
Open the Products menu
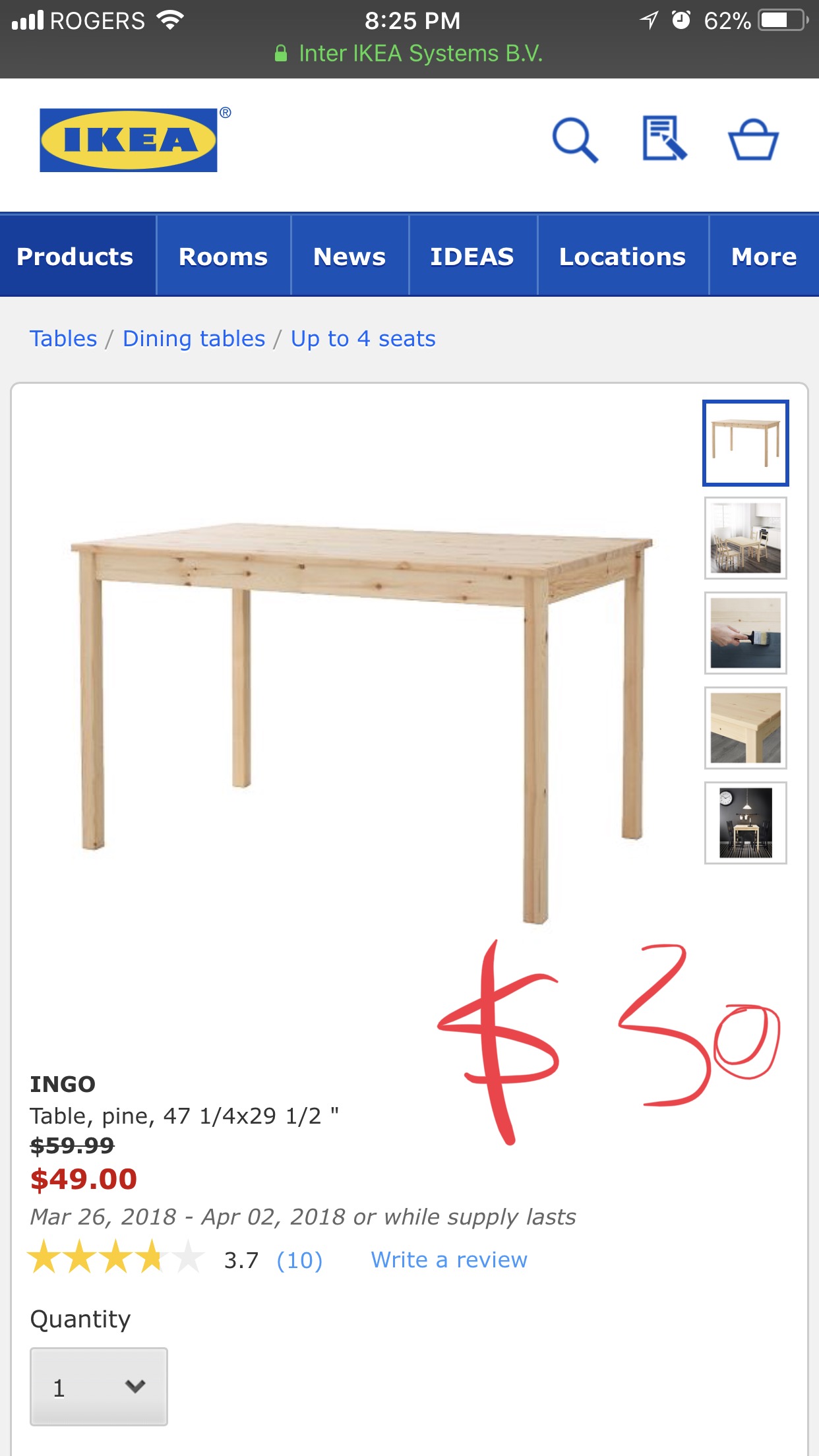pyautogui.click(x=75, y=256)
